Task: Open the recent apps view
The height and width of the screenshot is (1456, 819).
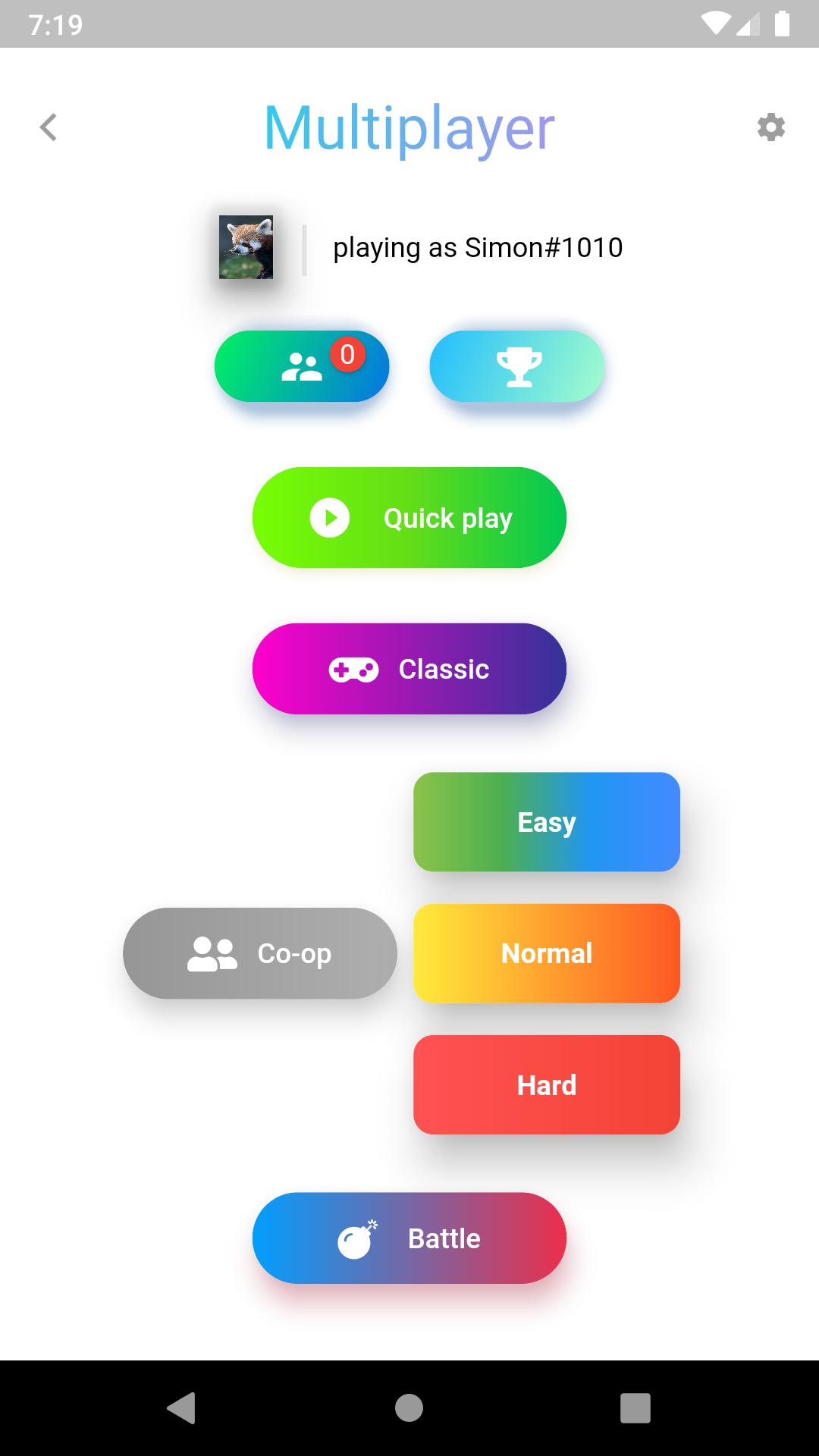Action: [635, 1408]
